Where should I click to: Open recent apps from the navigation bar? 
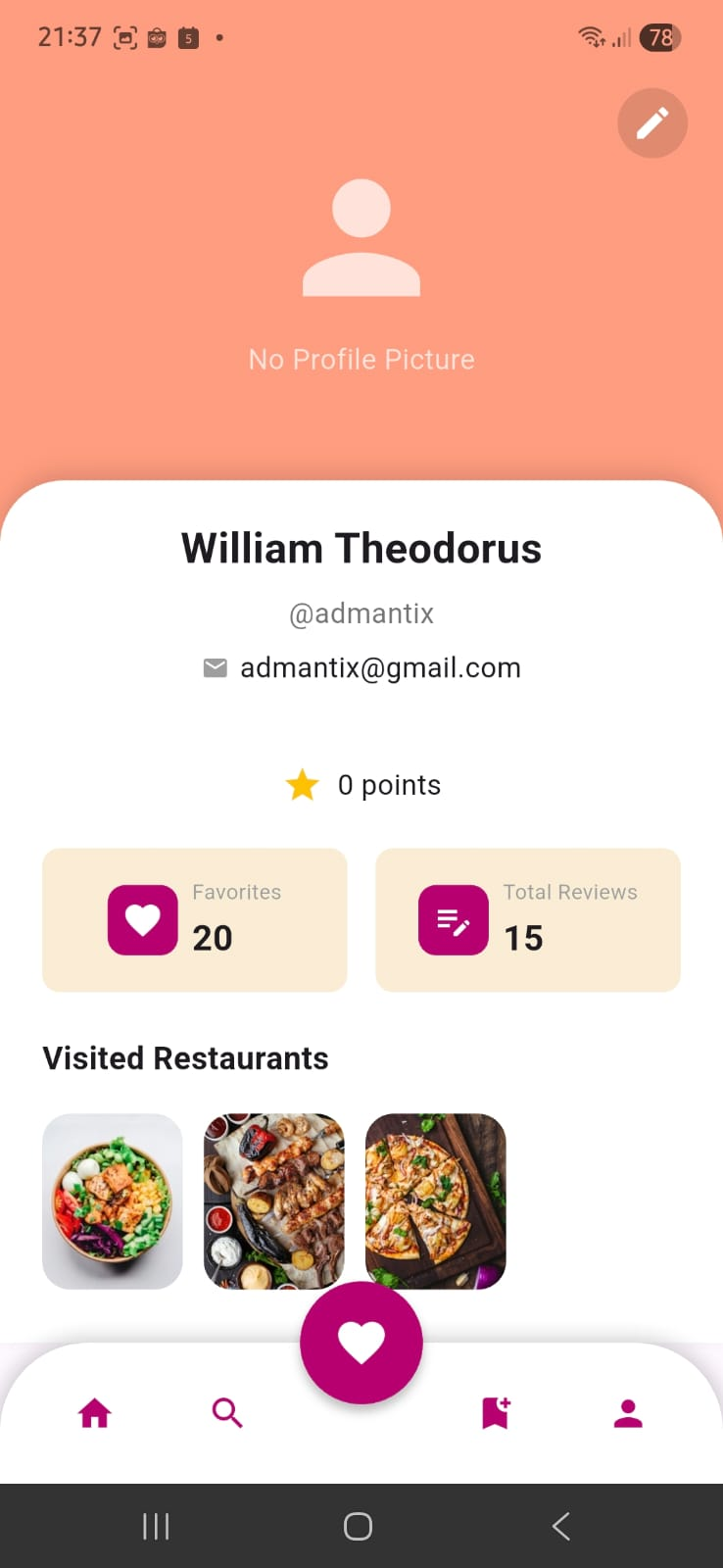click(x=156, y=1526)
